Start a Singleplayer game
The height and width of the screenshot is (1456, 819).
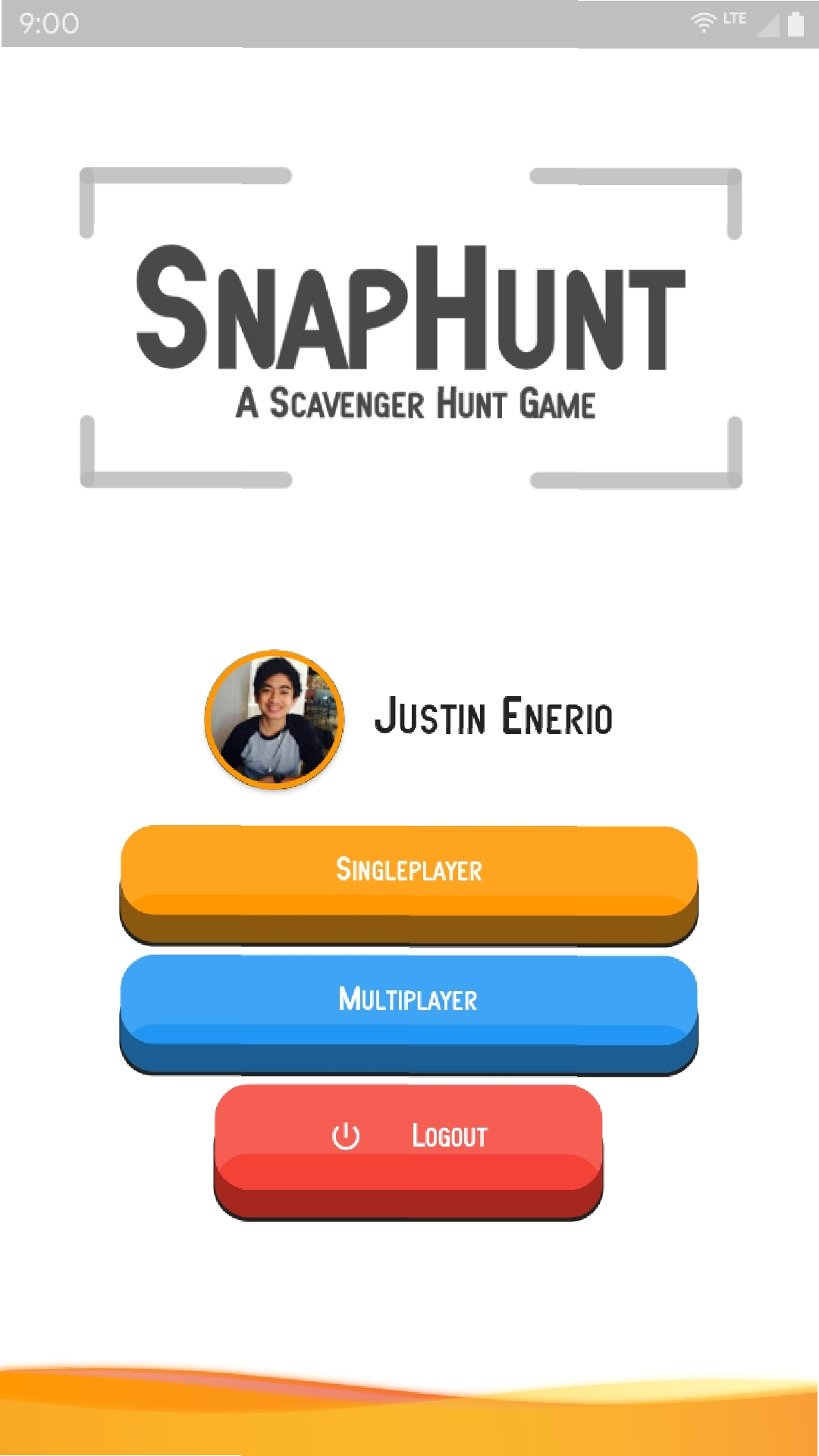409,885
